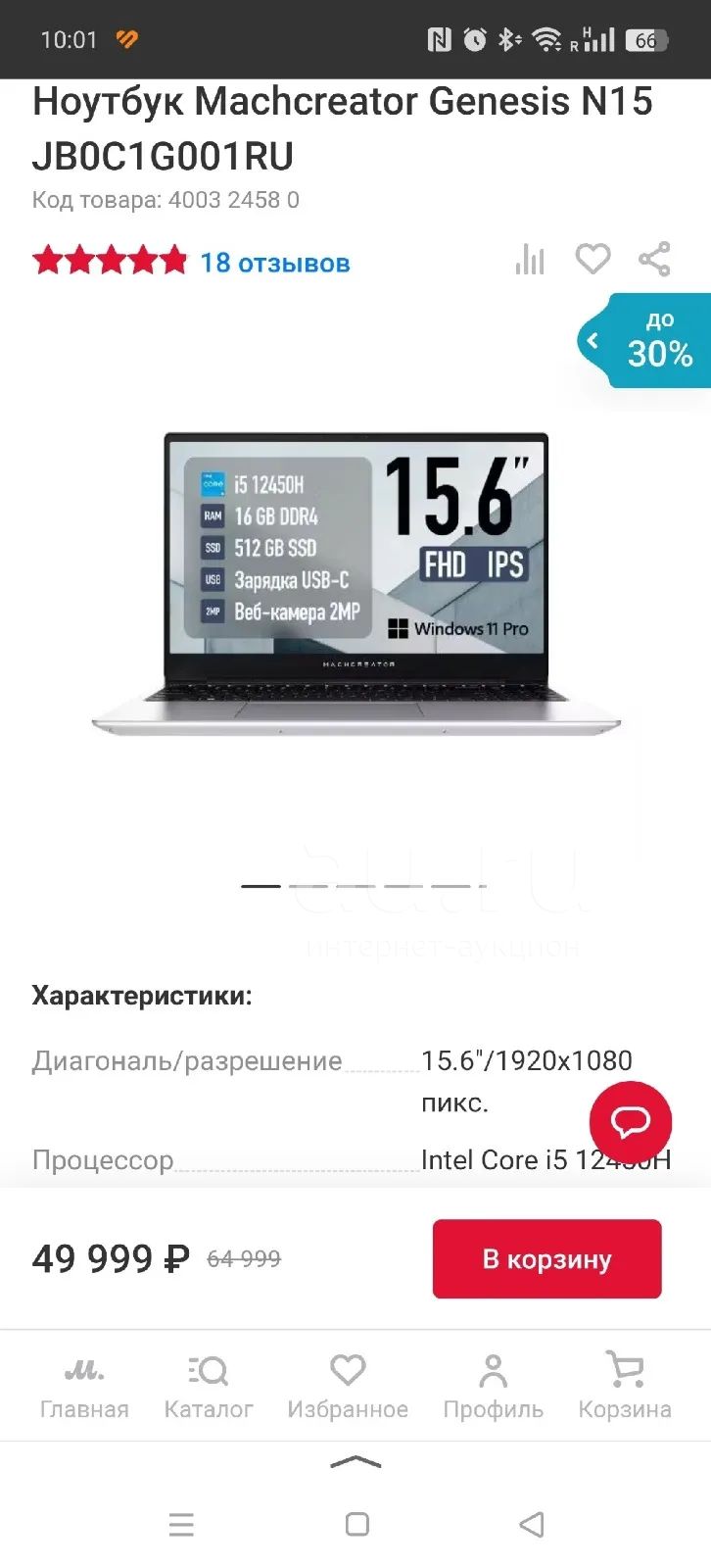This screenshot has width=711, height=1568.
Task: Switch to the Каталог tab
Action: click(x=209, y=1387)
